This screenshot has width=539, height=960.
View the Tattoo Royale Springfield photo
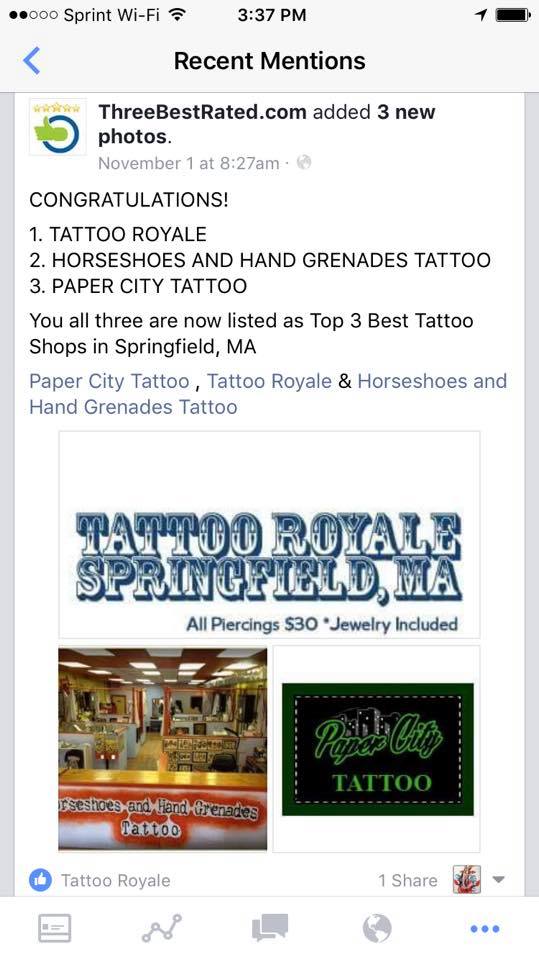(x=270, y=534)
